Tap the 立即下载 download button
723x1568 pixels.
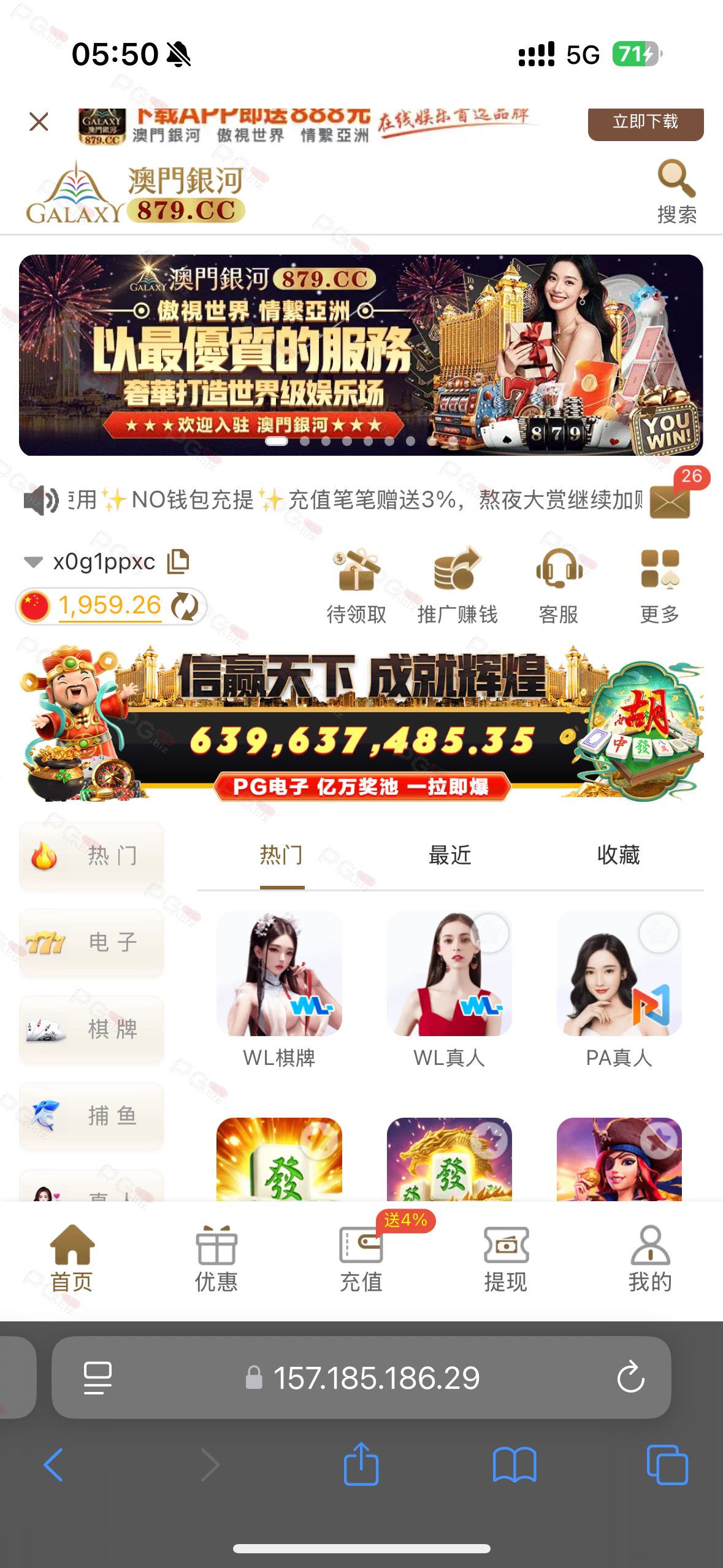(645, 123)
